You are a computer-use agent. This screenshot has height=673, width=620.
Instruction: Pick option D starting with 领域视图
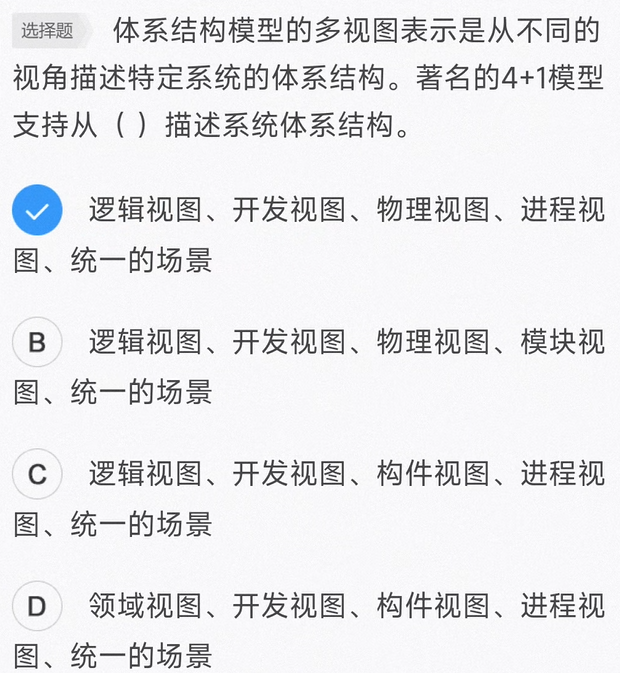point(38,607)
